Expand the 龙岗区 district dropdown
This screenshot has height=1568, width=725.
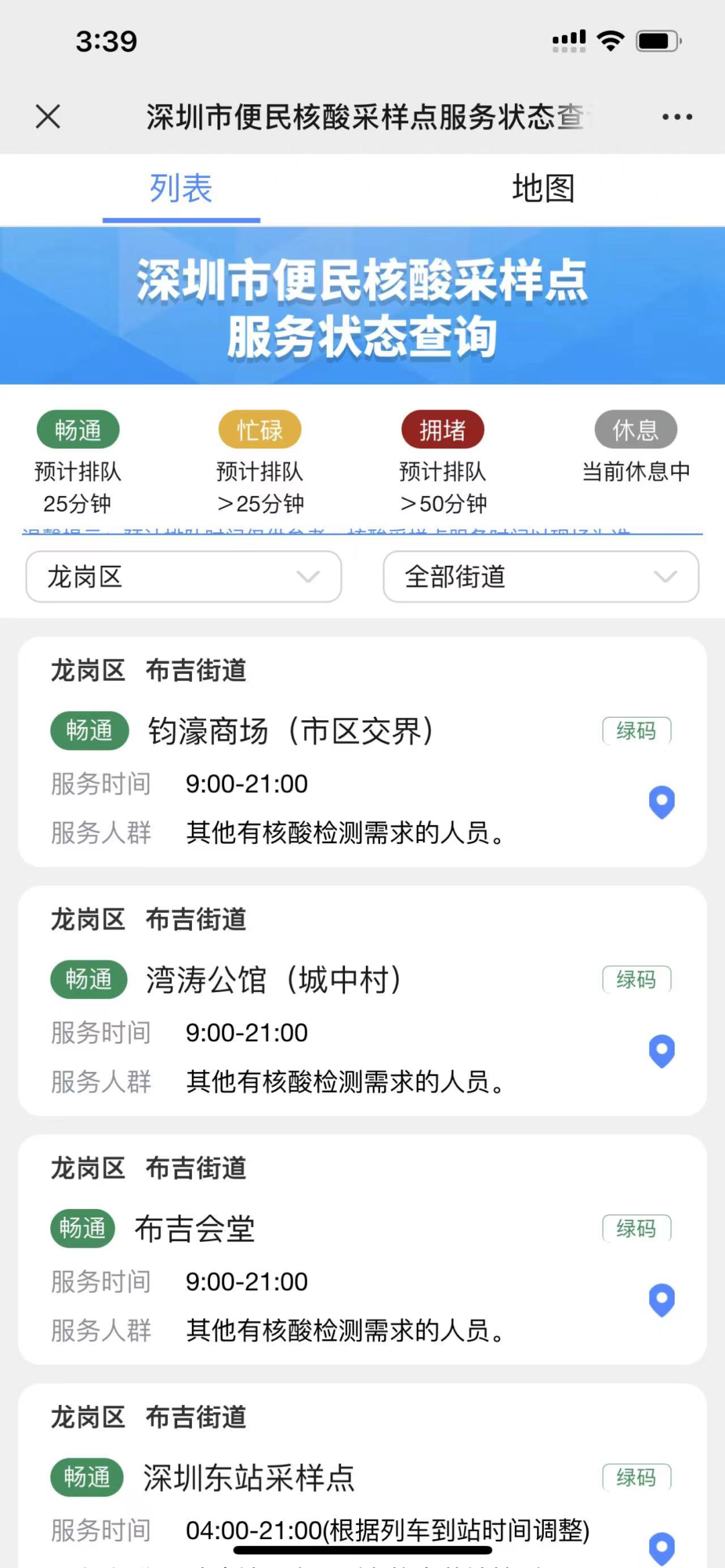[x=183, y=577]
